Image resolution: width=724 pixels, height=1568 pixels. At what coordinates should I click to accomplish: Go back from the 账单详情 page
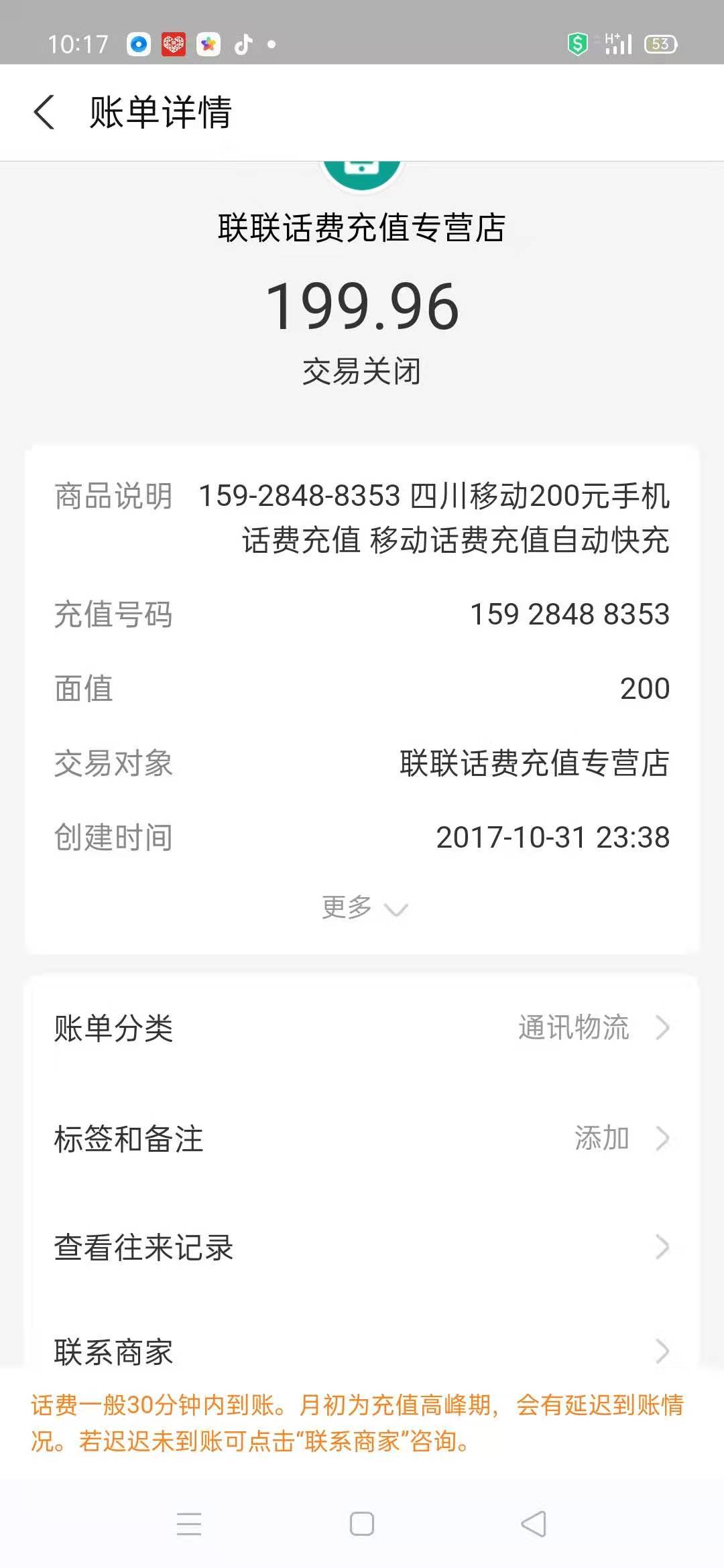tap(44, 112)
